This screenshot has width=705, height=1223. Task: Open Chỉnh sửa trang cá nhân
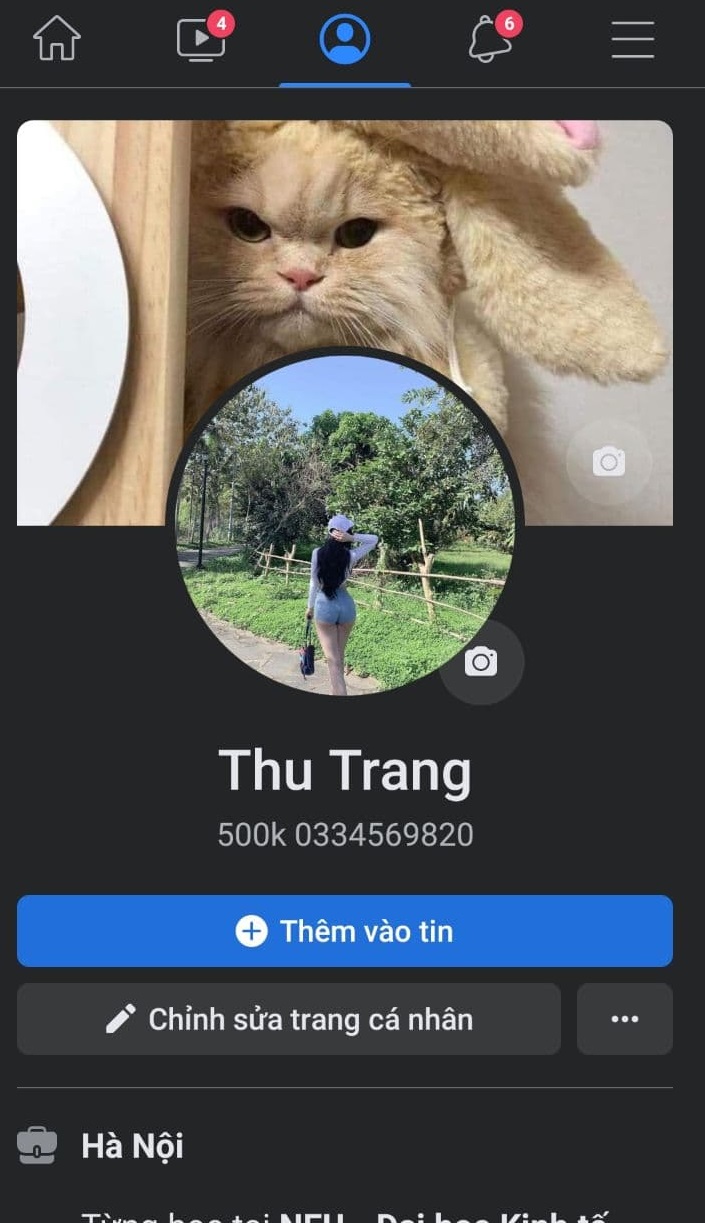[x=289, y=1019]
